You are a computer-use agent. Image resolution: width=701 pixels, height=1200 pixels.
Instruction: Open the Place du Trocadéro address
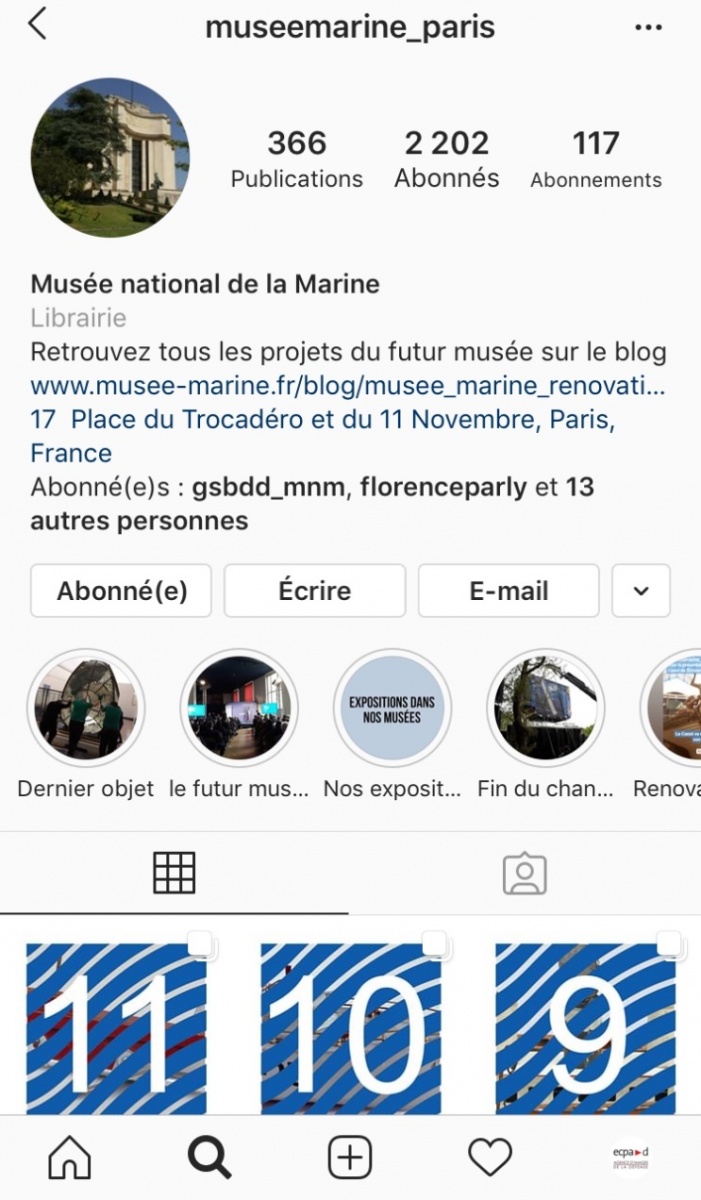click(x=322, y=420)
